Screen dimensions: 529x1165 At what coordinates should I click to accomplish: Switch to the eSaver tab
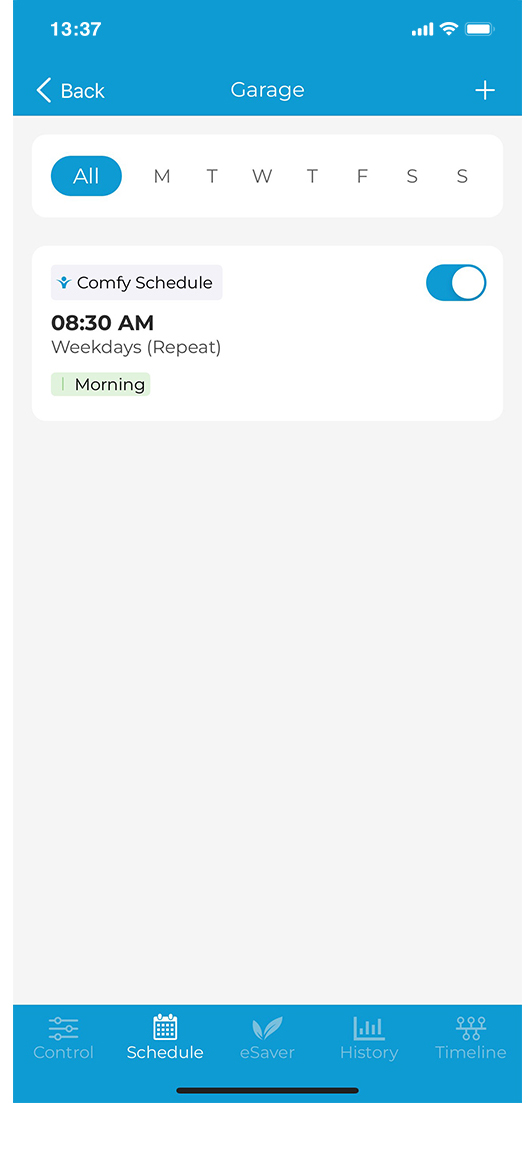[x=267, y=1039]
